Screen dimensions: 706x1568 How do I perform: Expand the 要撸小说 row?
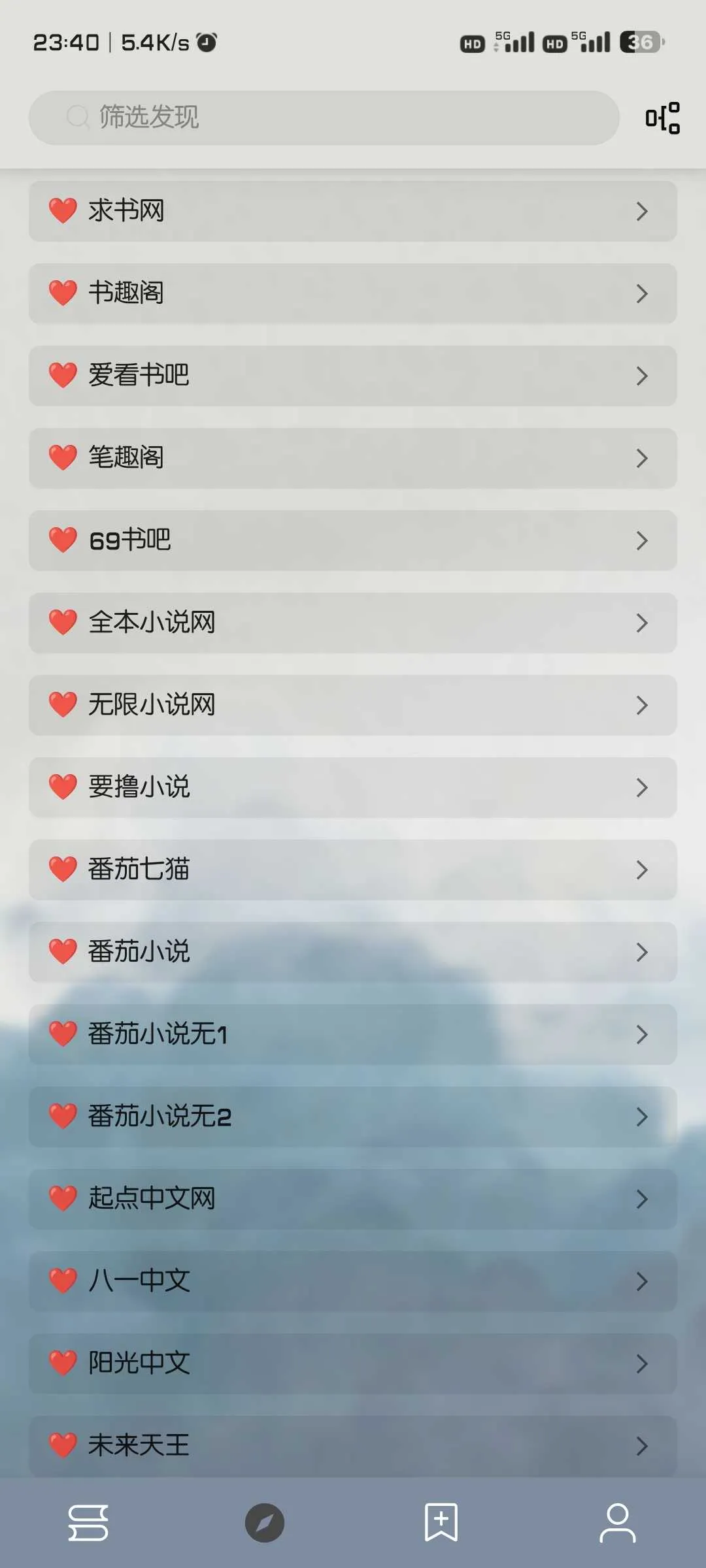pos(352,787)
